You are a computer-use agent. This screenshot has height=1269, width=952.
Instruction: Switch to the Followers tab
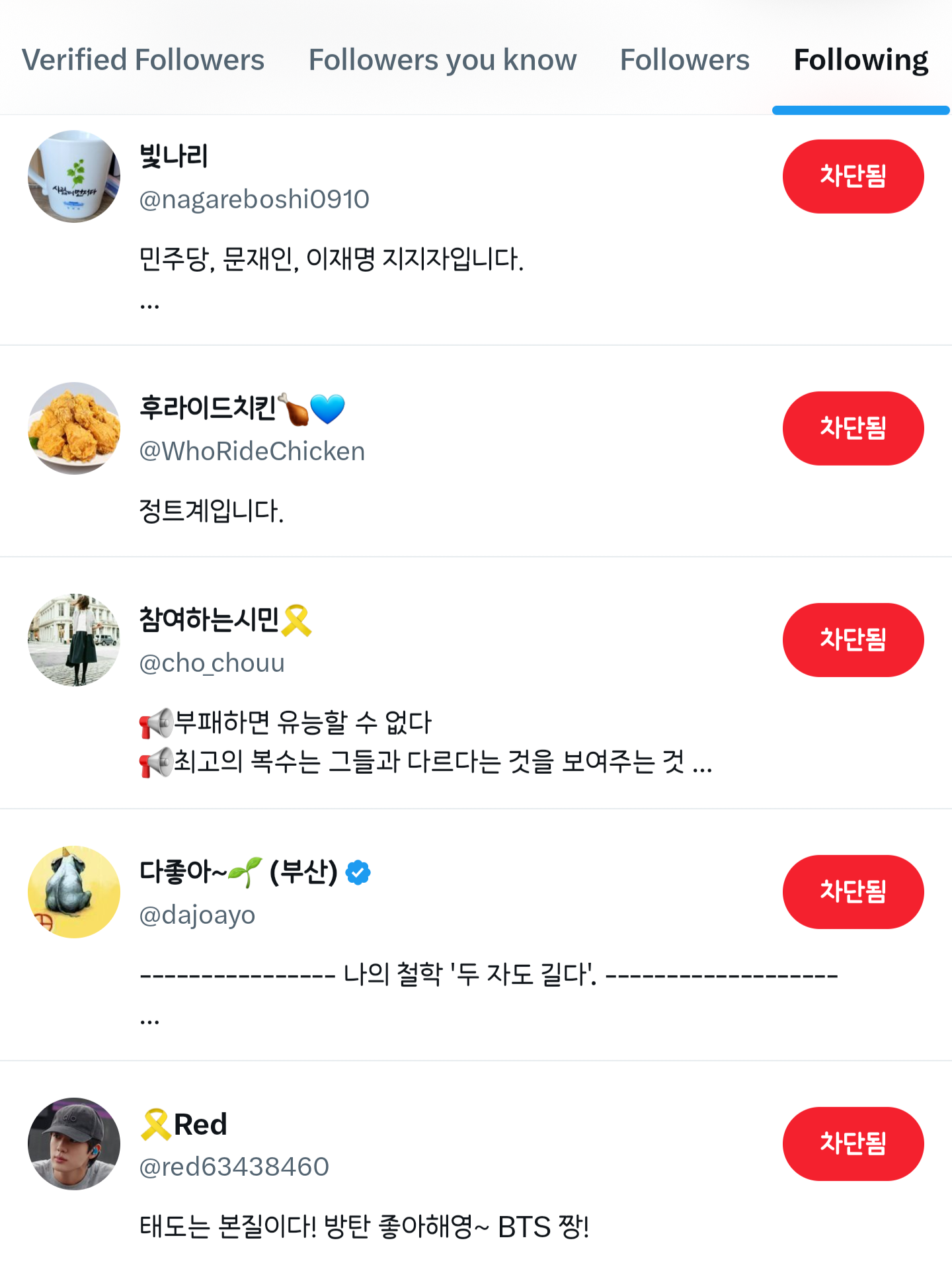pyautogui.click(x=684, y=60)
